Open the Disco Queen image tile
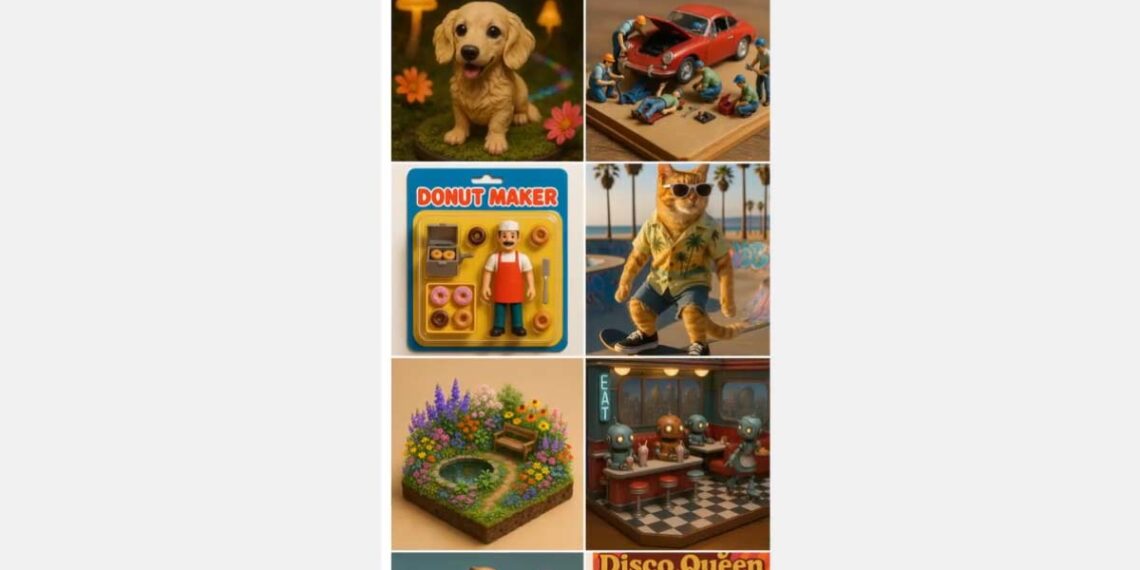Image resolution: width=1140 pixels, height=570 pixels. [677, 561]
